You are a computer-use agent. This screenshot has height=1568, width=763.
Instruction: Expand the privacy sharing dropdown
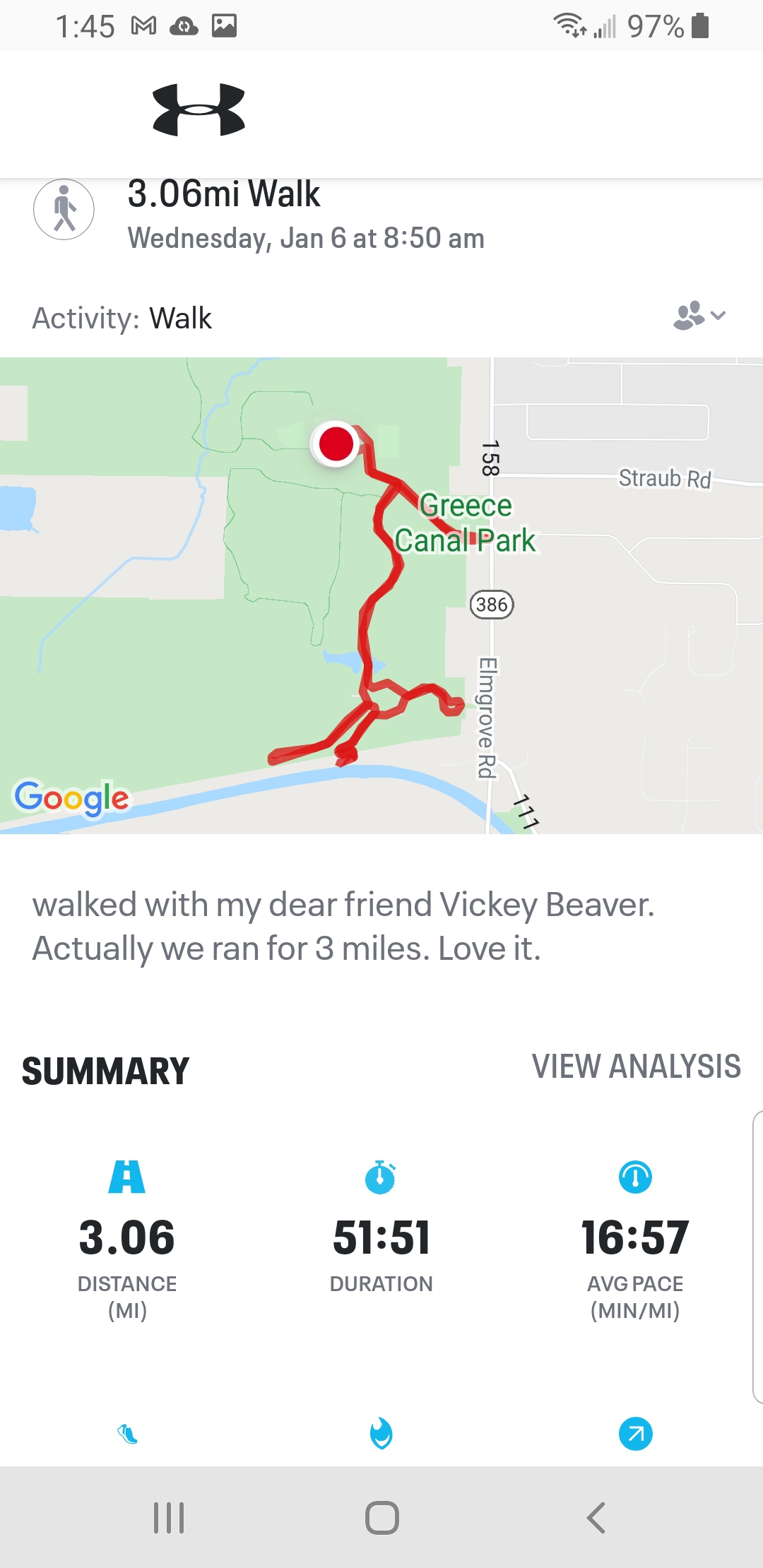699,316
